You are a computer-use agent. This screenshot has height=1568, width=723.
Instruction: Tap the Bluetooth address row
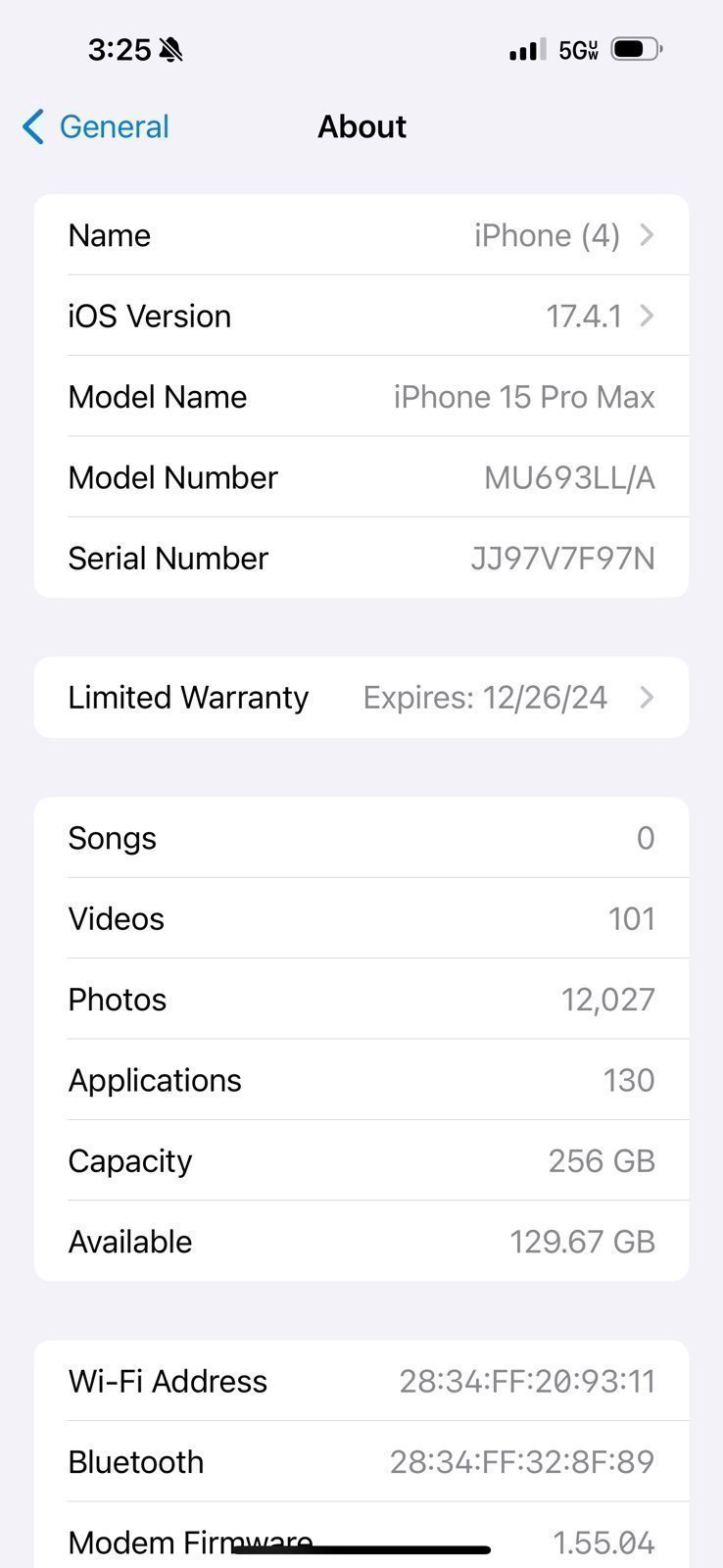click(x=361, y=1462)
